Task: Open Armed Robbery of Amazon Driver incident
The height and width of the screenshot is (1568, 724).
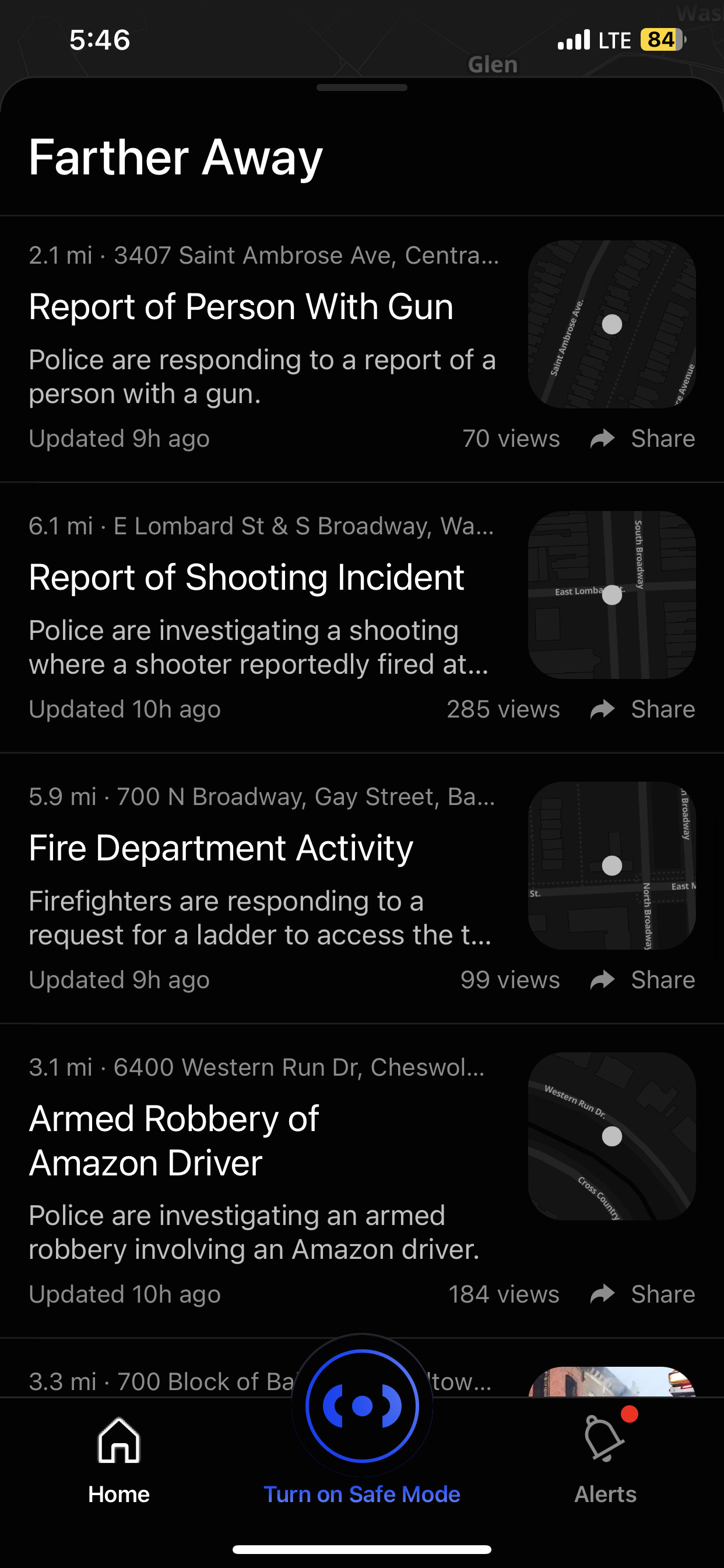Action: coord(174,1140)
